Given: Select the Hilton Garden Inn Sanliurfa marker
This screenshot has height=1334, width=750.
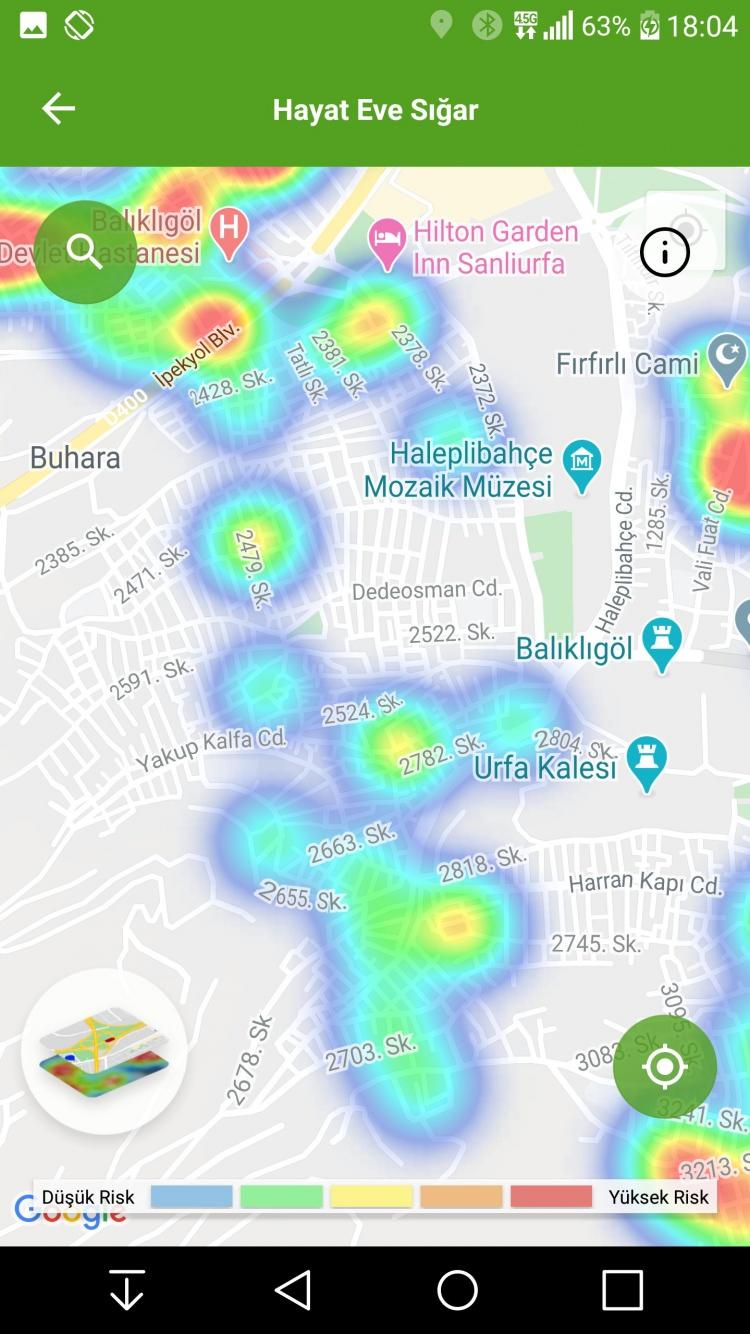Looking at the screenshot, I should 386,244.
